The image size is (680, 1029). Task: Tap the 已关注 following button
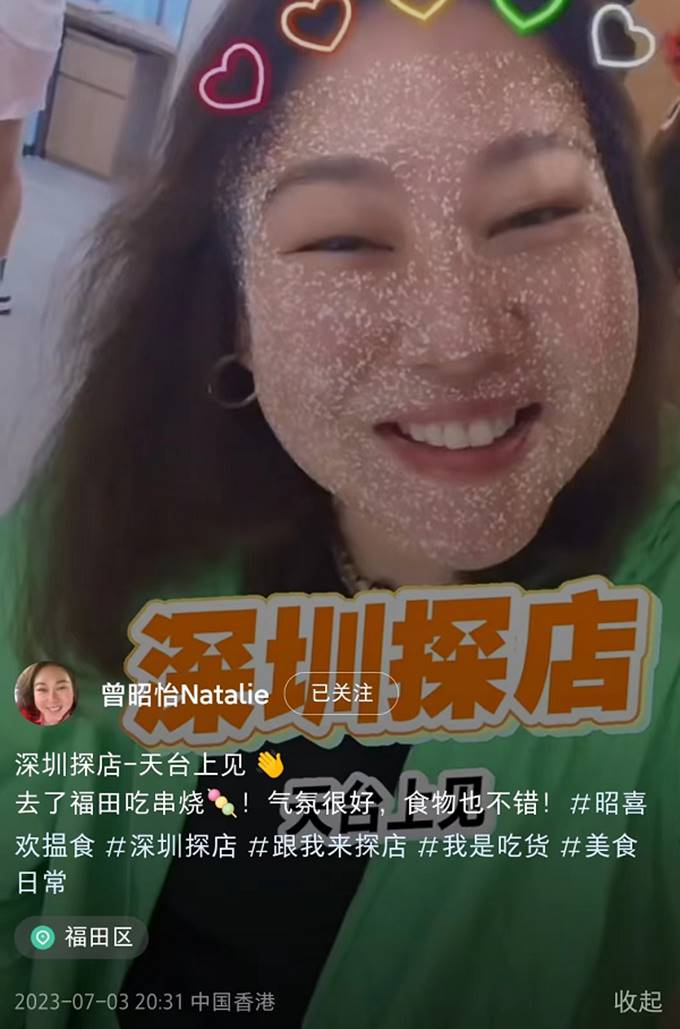(x=341, y=693)
